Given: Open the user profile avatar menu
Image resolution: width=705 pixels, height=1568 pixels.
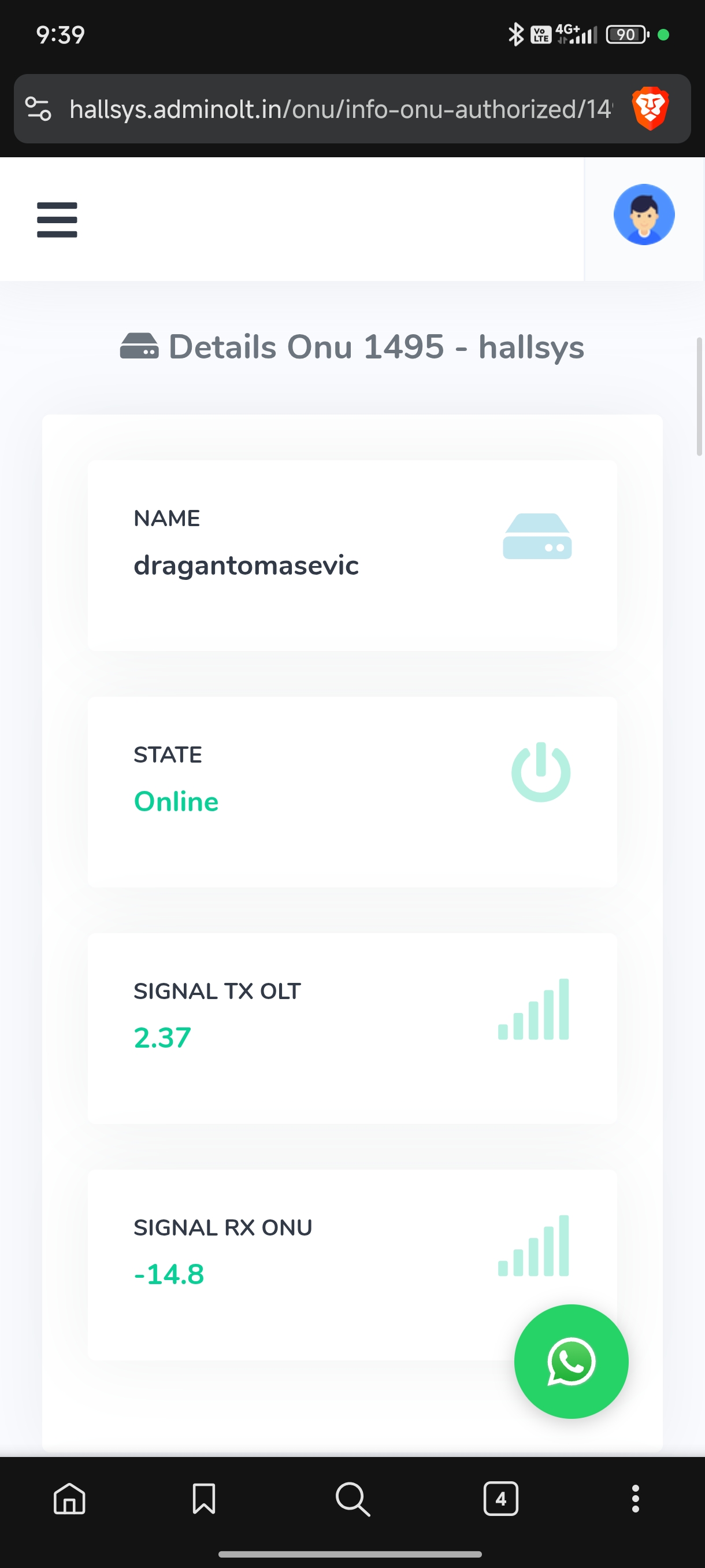Looking at the screenshot, I should pos(644,215).
